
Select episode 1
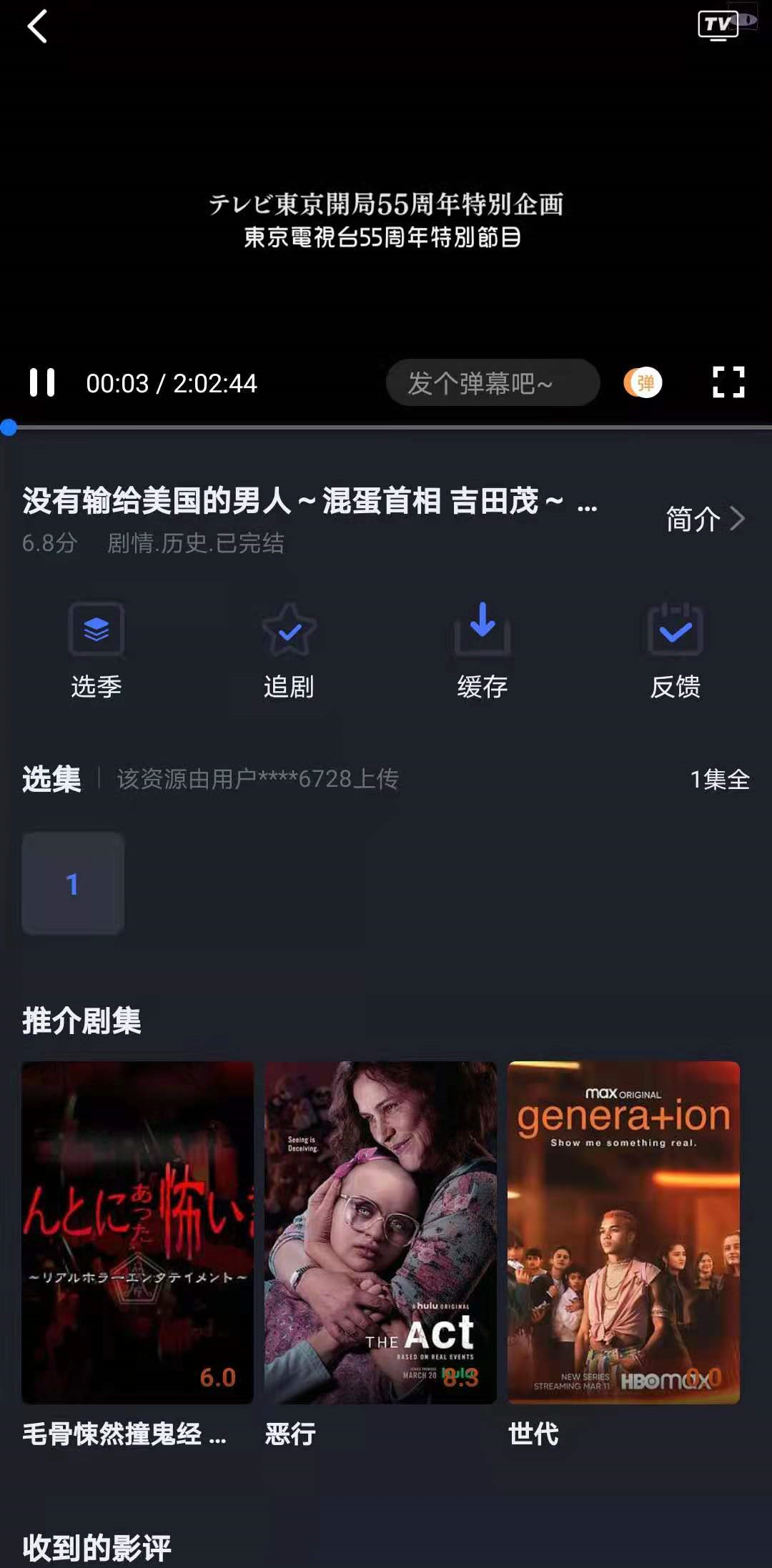pos(73,883)
